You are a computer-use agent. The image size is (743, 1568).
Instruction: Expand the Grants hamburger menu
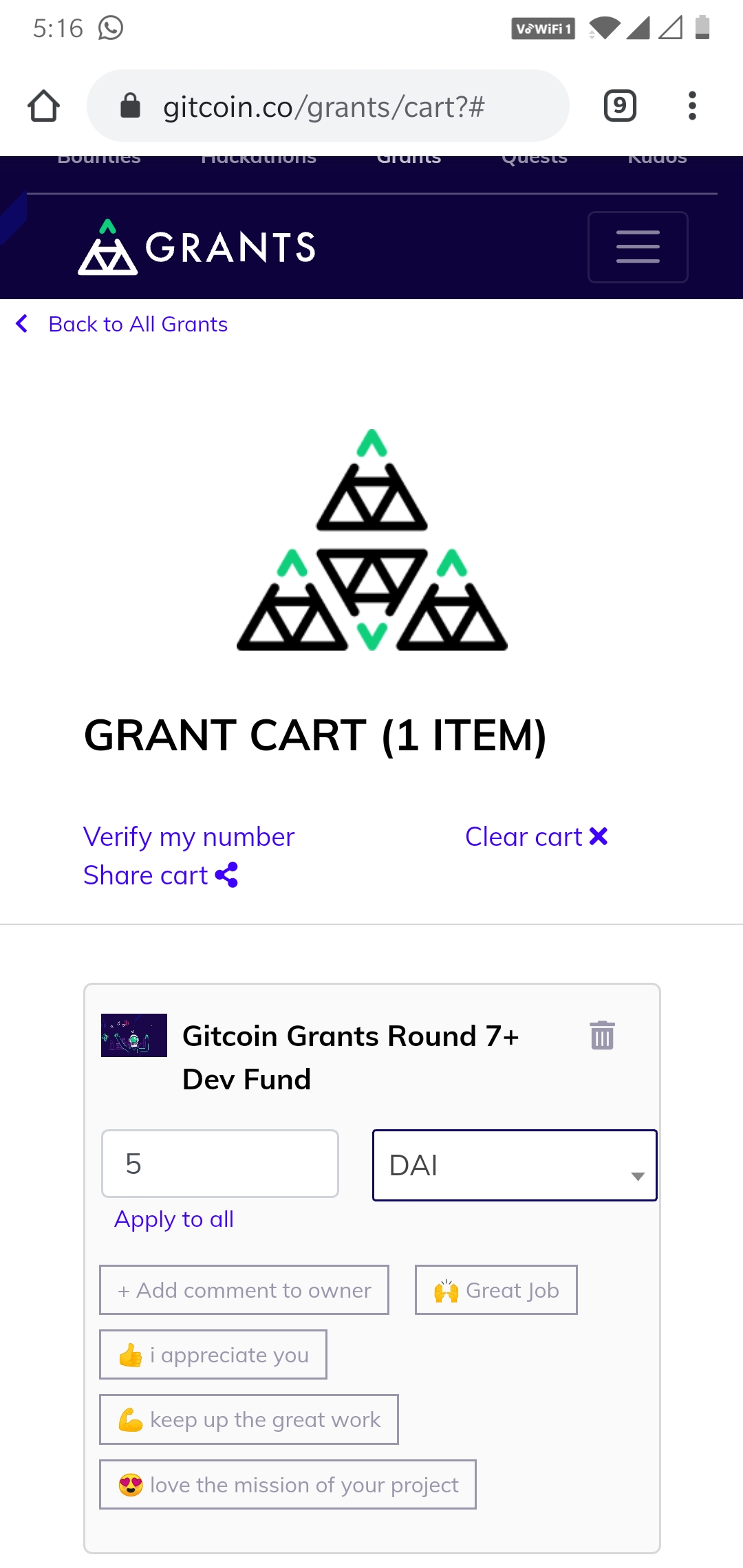click(637, 247)
